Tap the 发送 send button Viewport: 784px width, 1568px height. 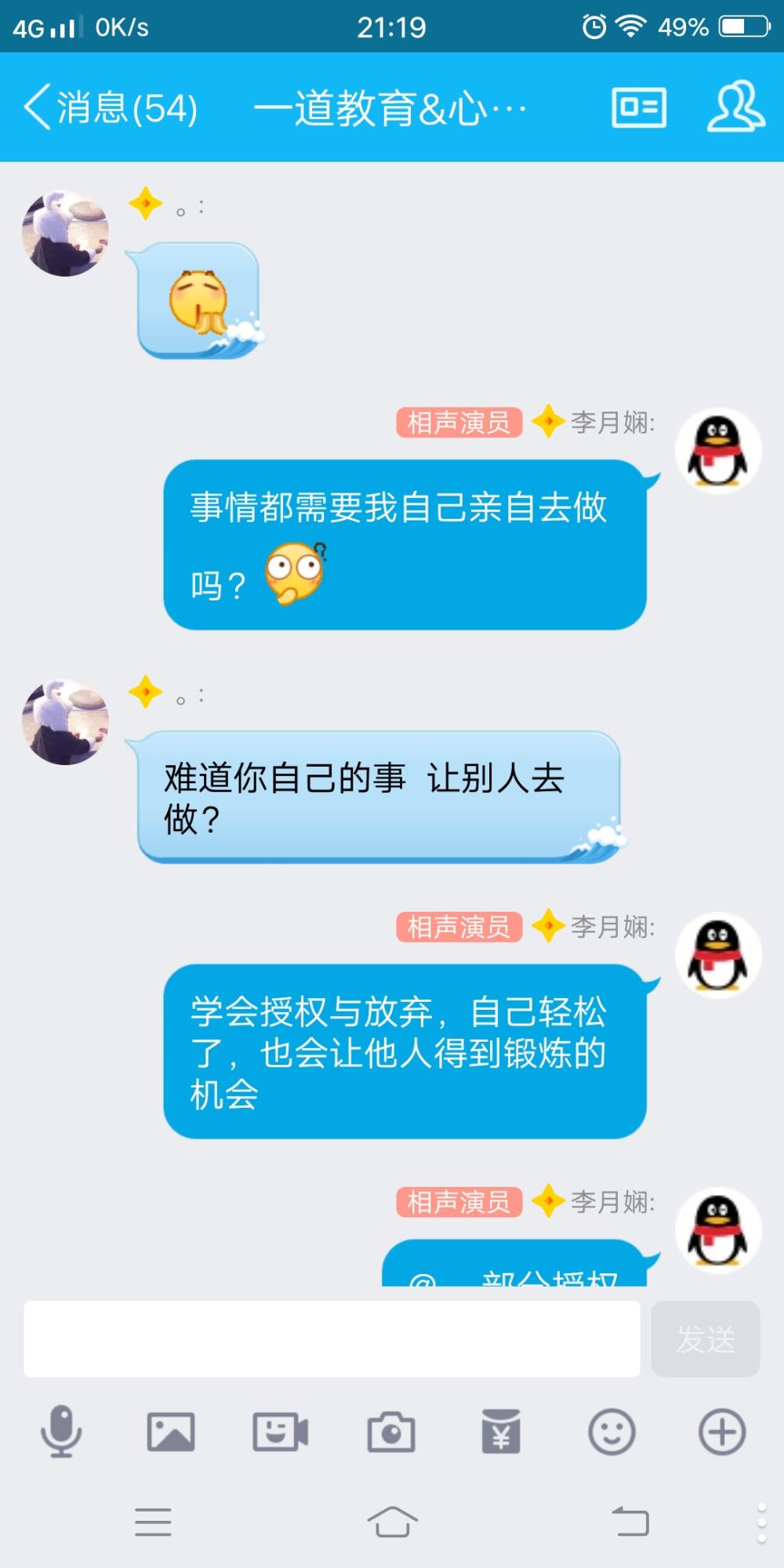tap(706, 1339)
